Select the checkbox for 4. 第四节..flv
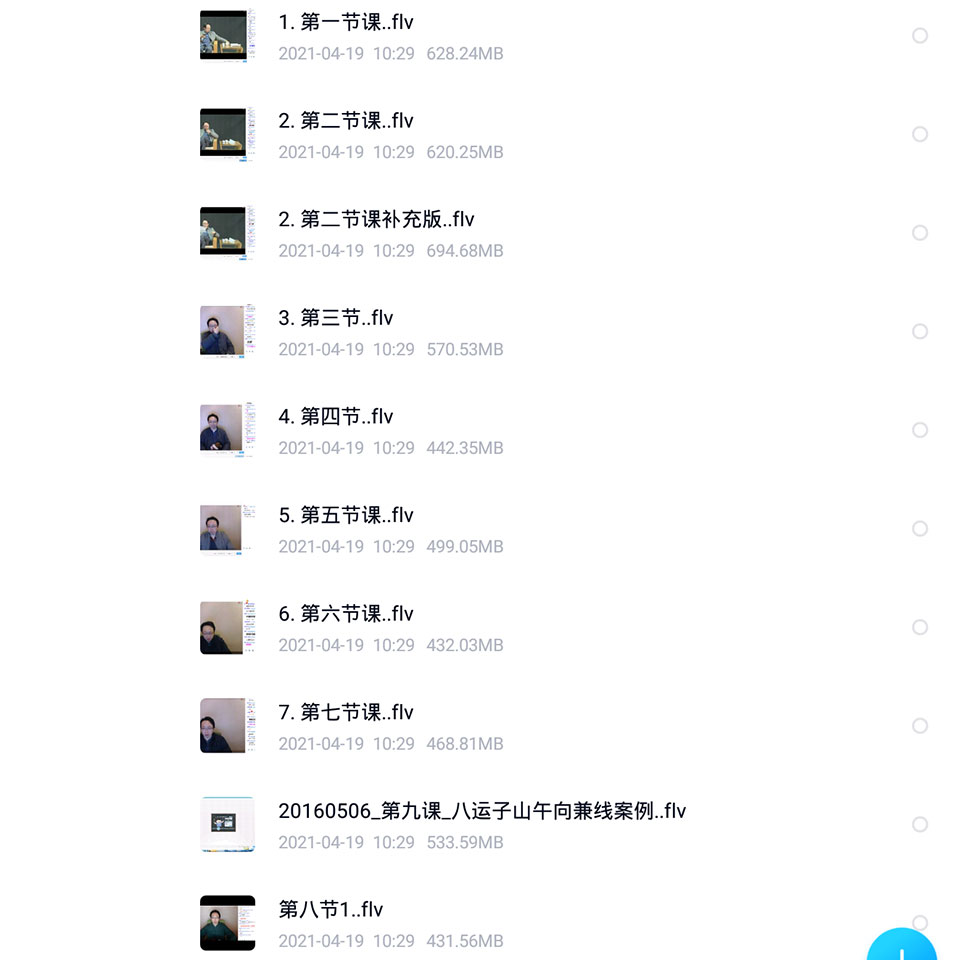 [x=920, y=430]
